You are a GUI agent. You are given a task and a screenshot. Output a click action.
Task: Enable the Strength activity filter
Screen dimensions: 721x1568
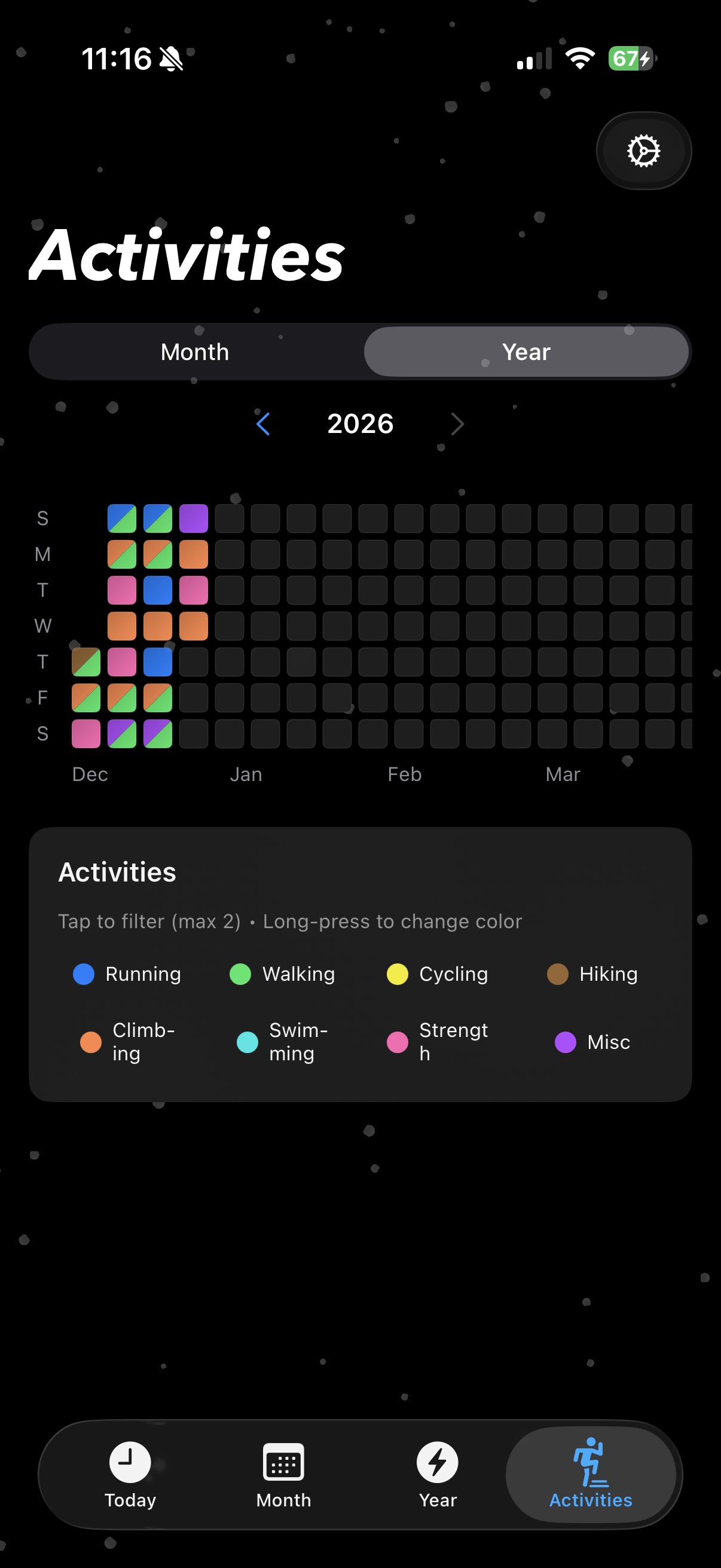click(399, 1042)
